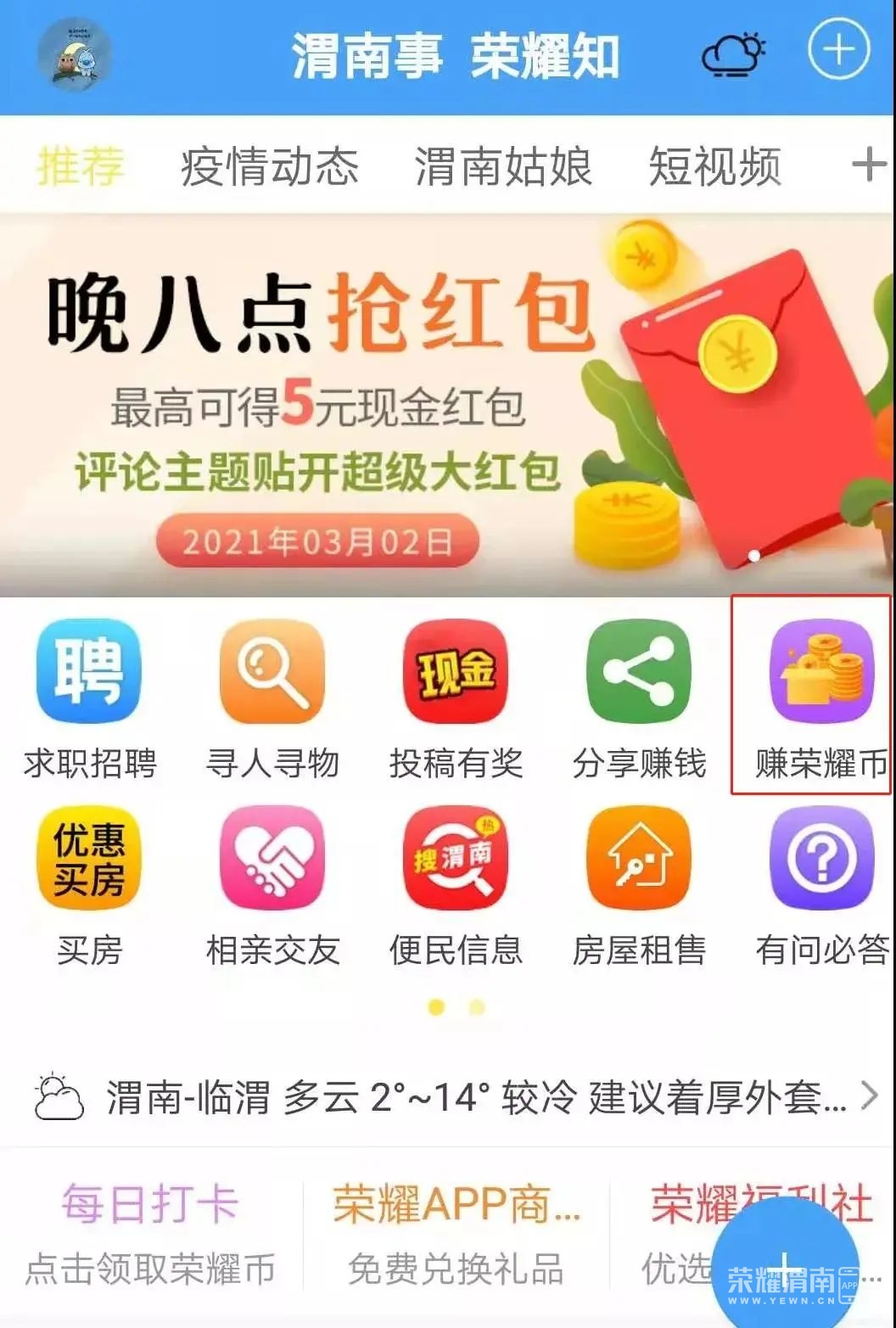Screen dimensions: 896x1328
Task: Tap the circled plus icon in header
Action: [838, 51]
